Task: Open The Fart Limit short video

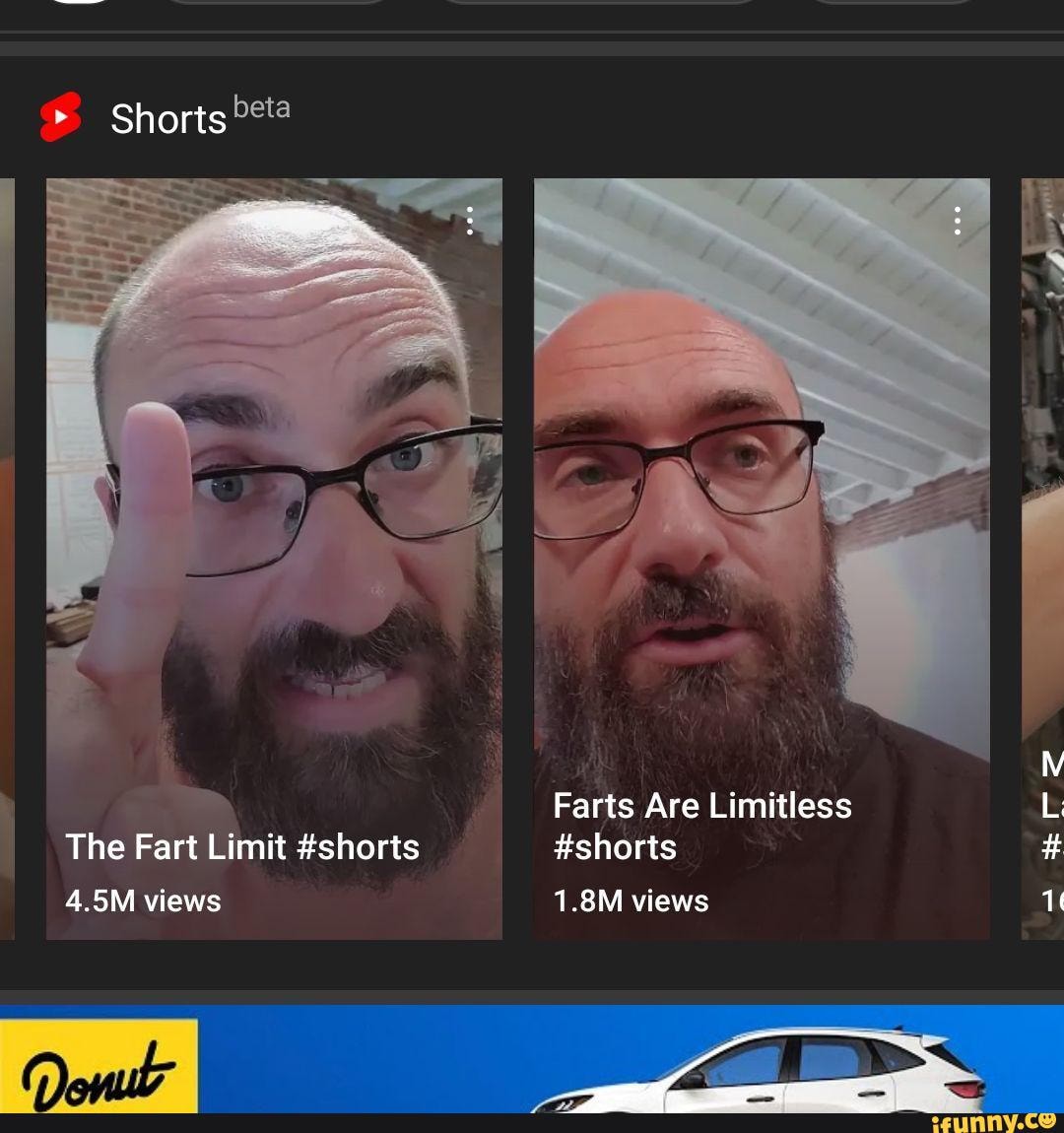Action: coord(274,558)
